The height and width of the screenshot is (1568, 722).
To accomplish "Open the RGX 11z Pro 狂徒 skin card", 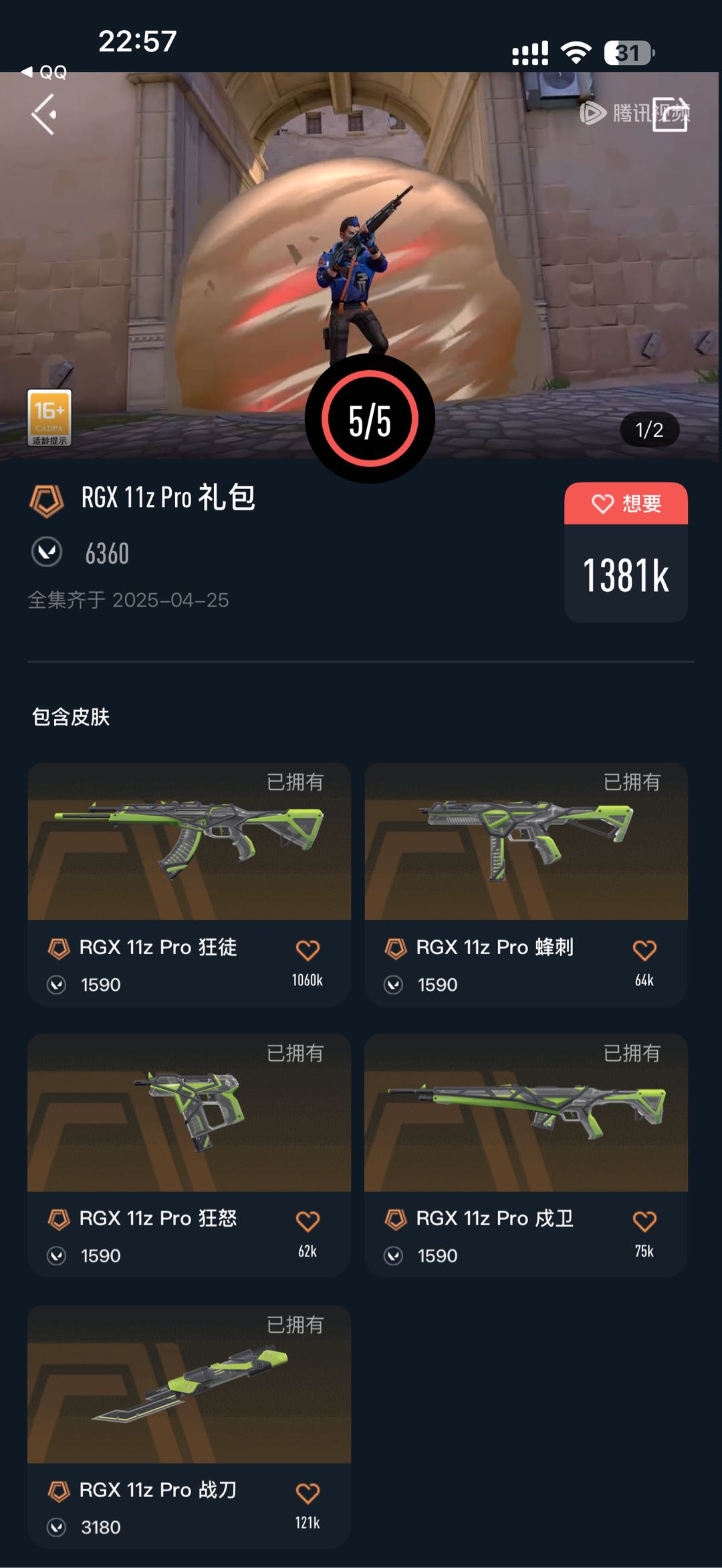I will (x=189, y=885).
